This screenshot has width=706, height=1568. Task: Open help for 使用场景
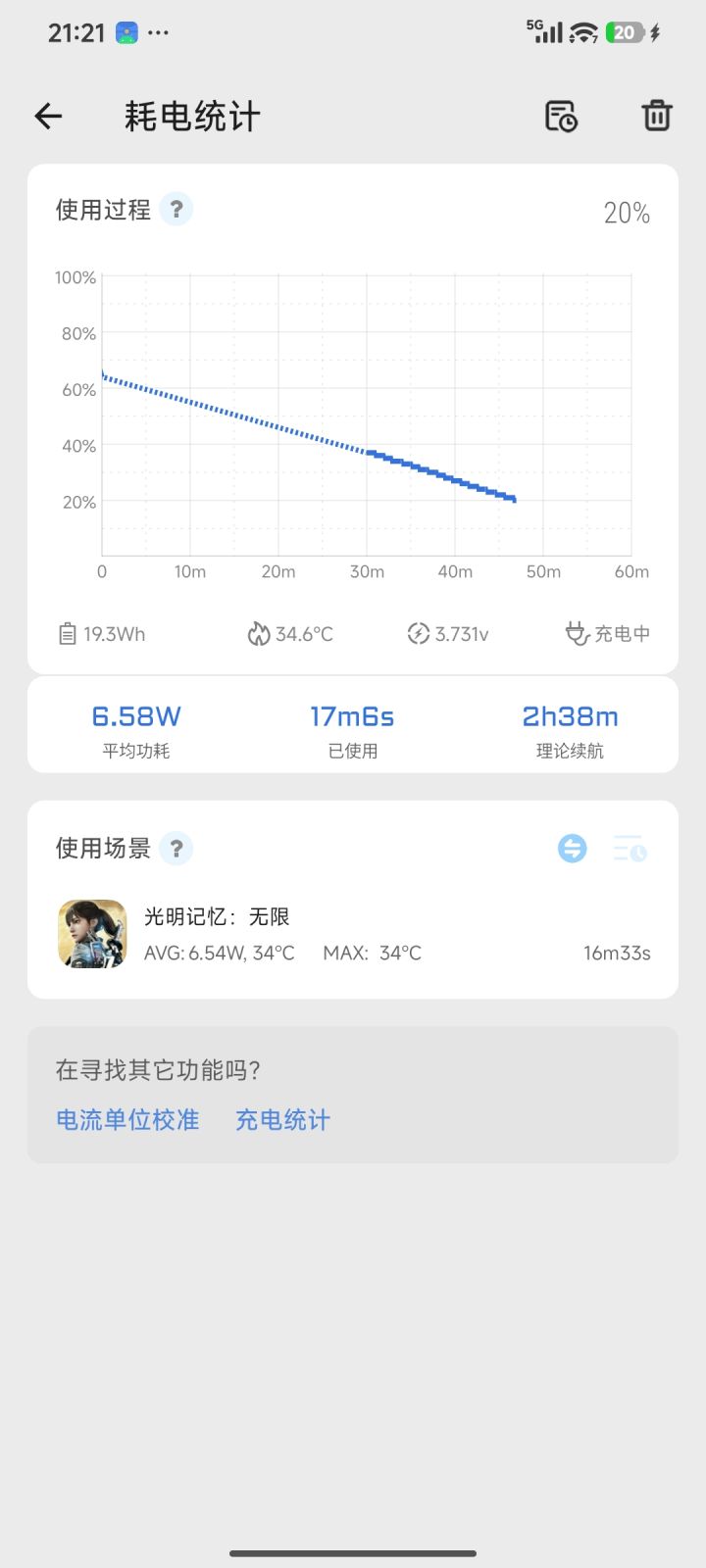pos(176,849)
